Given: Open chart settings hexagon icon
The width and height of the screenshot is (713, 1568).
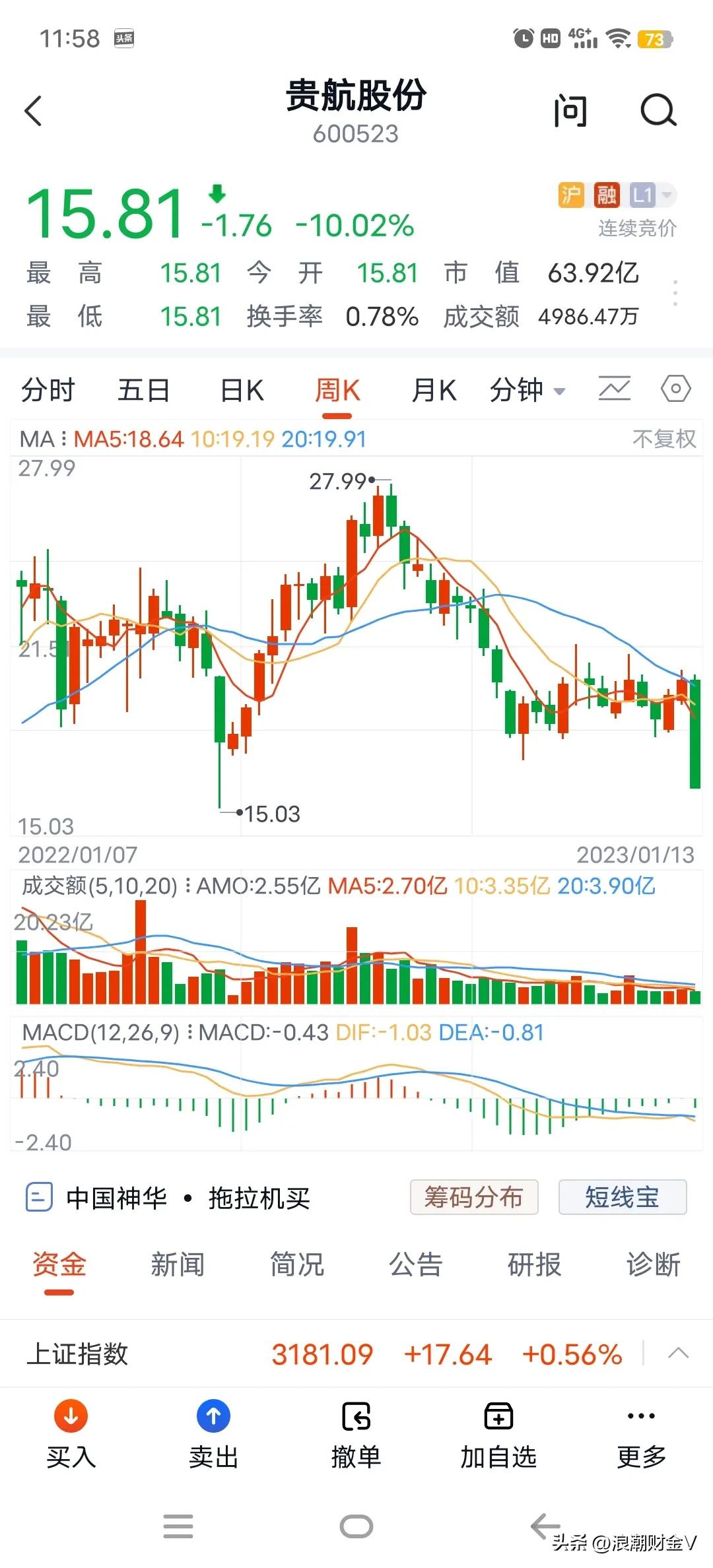Looking at the screenshot, I should (675, 389).
